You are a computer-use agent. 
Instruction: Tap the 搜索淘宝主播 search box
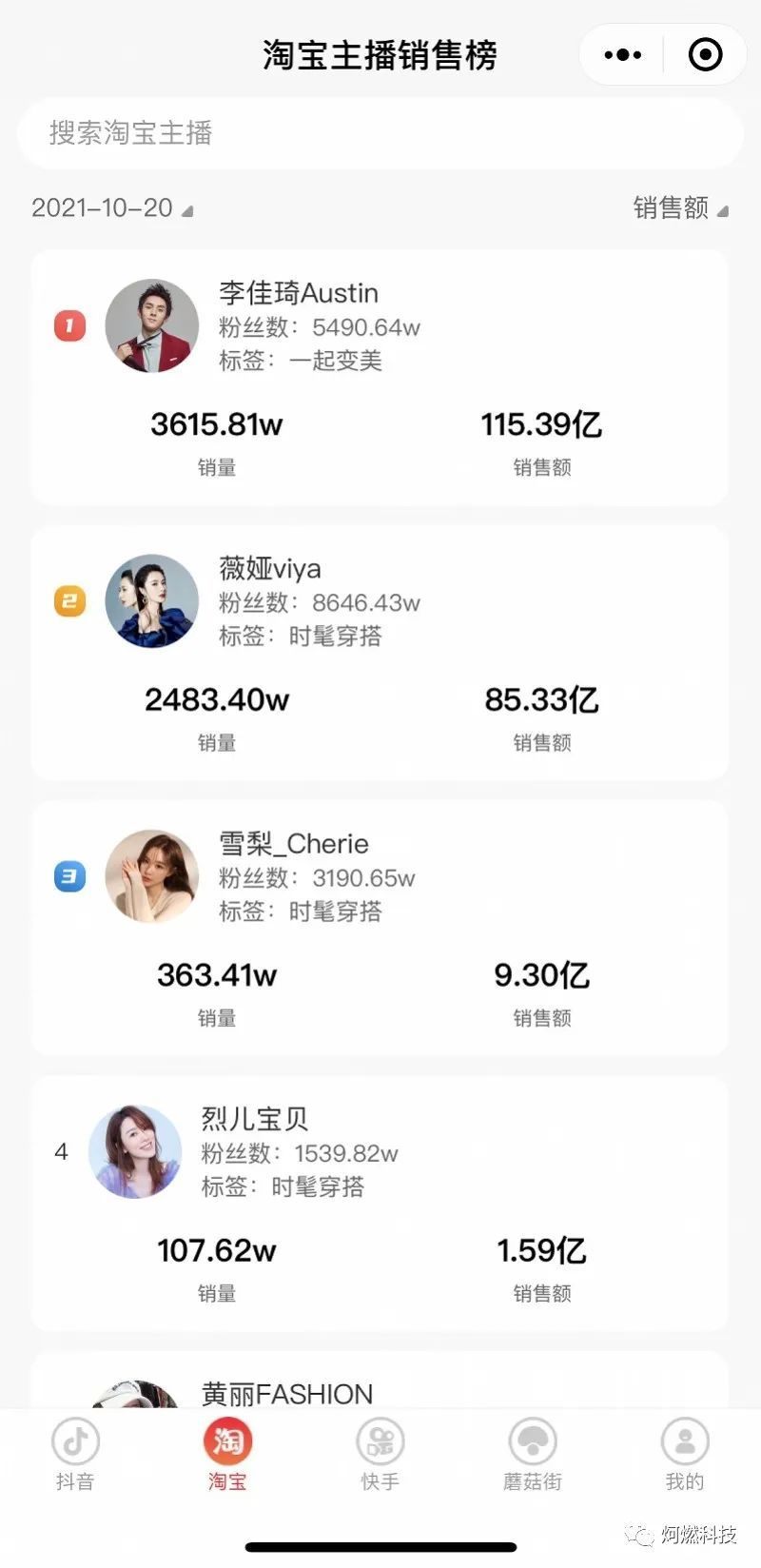(380, 133)
